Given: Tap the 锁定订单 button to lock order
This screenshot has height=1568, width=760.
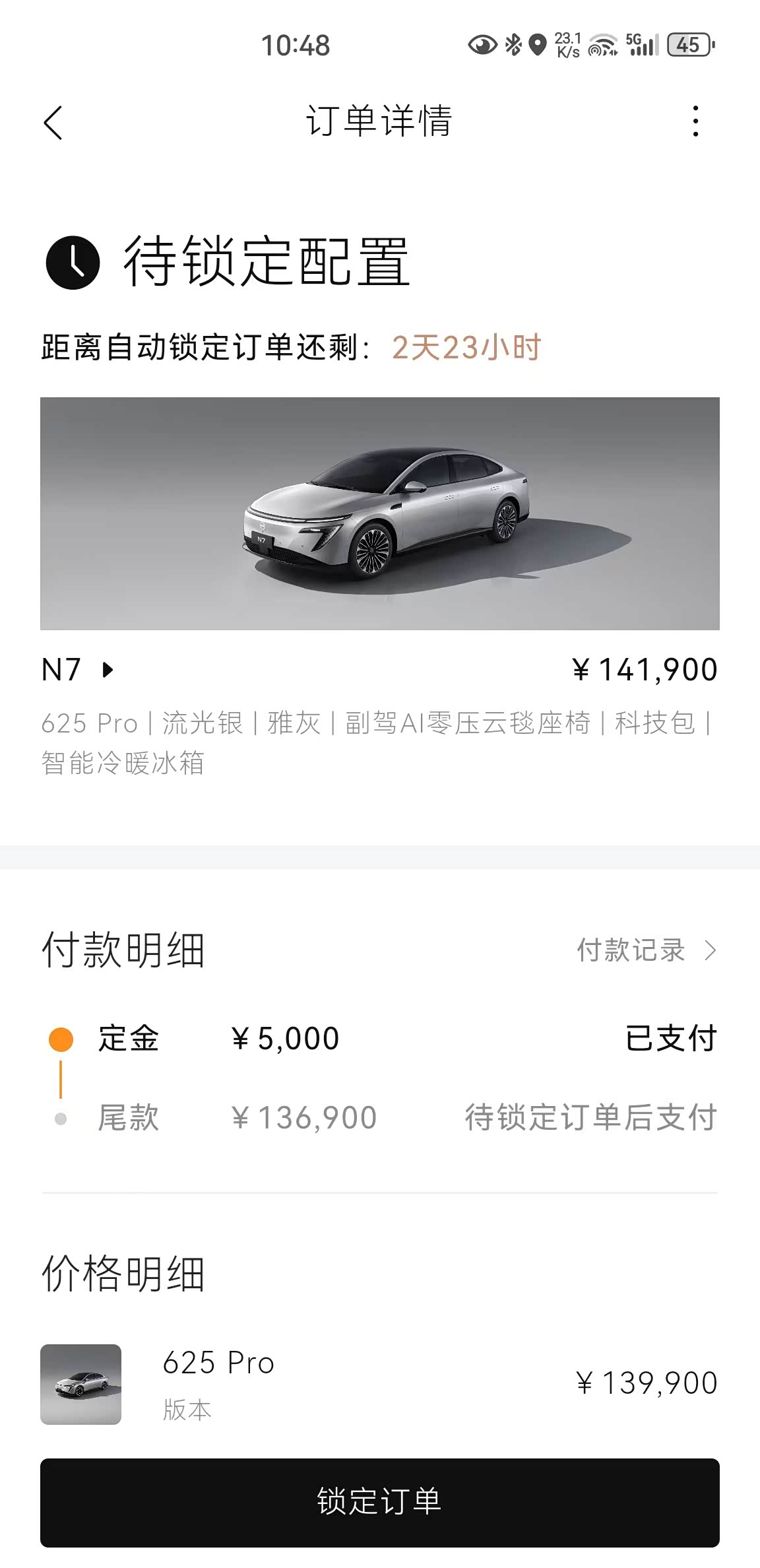Looking at the screenshot, I should (x=379, y=1502).
